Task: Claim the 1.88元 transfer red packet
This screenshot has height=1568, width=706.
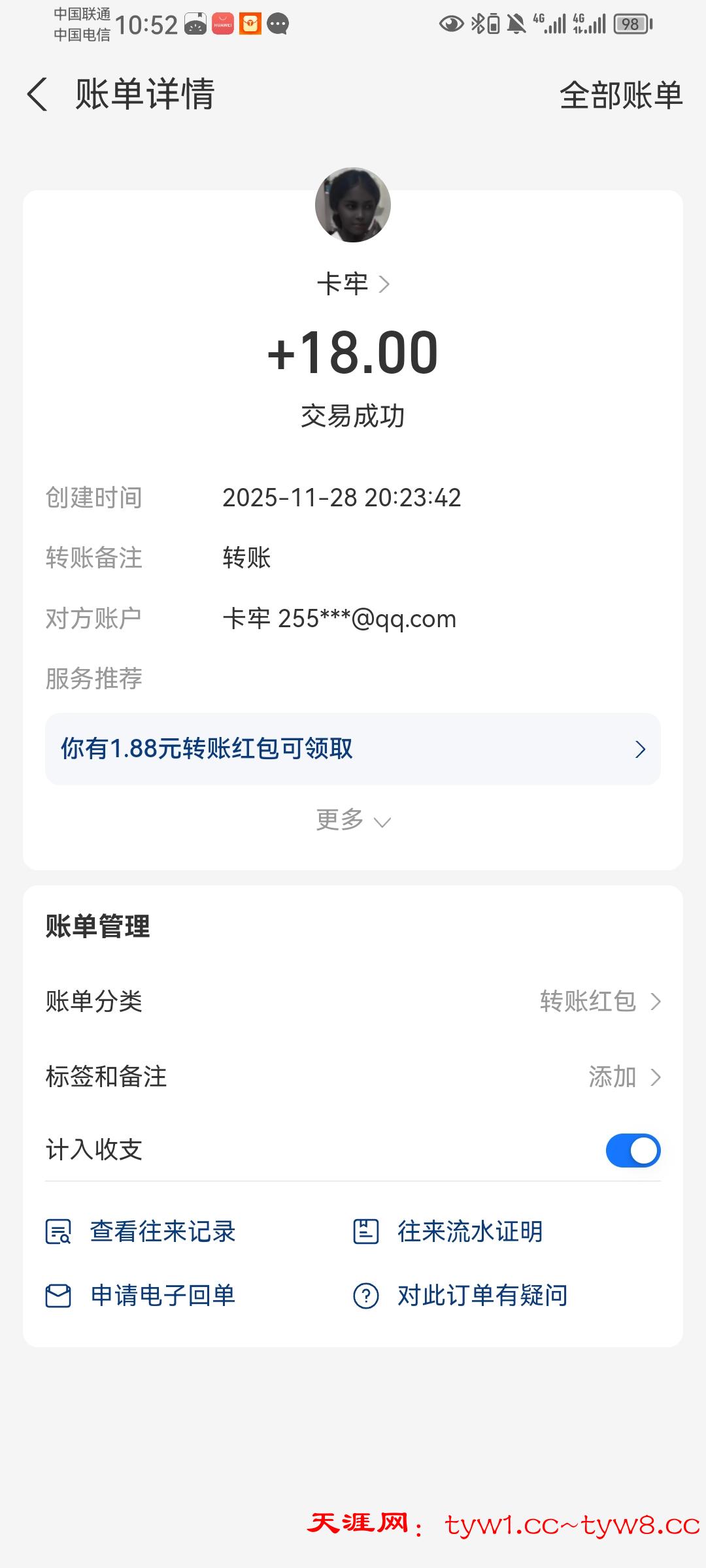Action: coord(353,749)
